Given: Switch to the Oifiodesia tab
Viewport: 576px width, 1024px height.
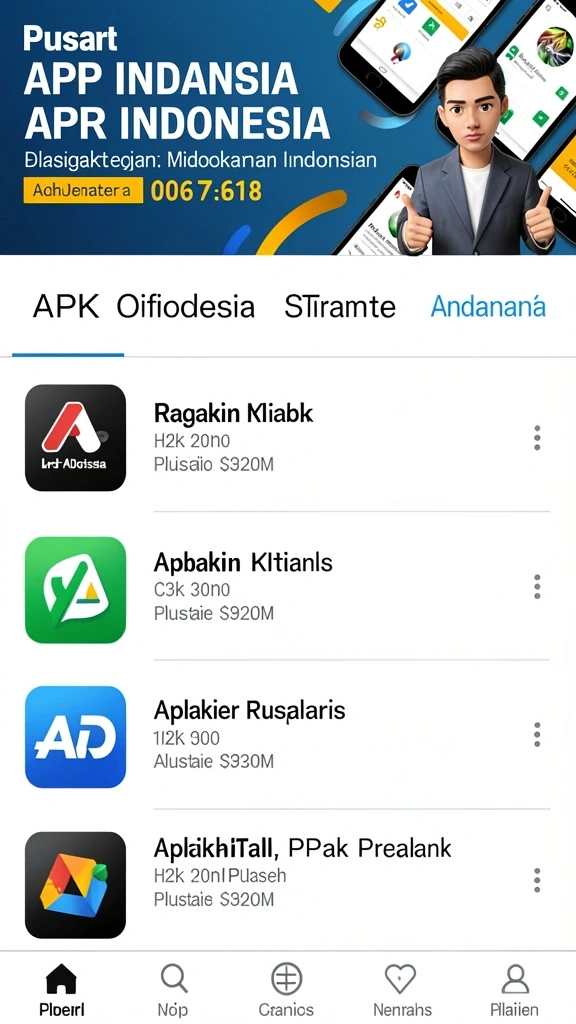Looking at the screenshot, I should pyautogui.click(x=185, y=306).
